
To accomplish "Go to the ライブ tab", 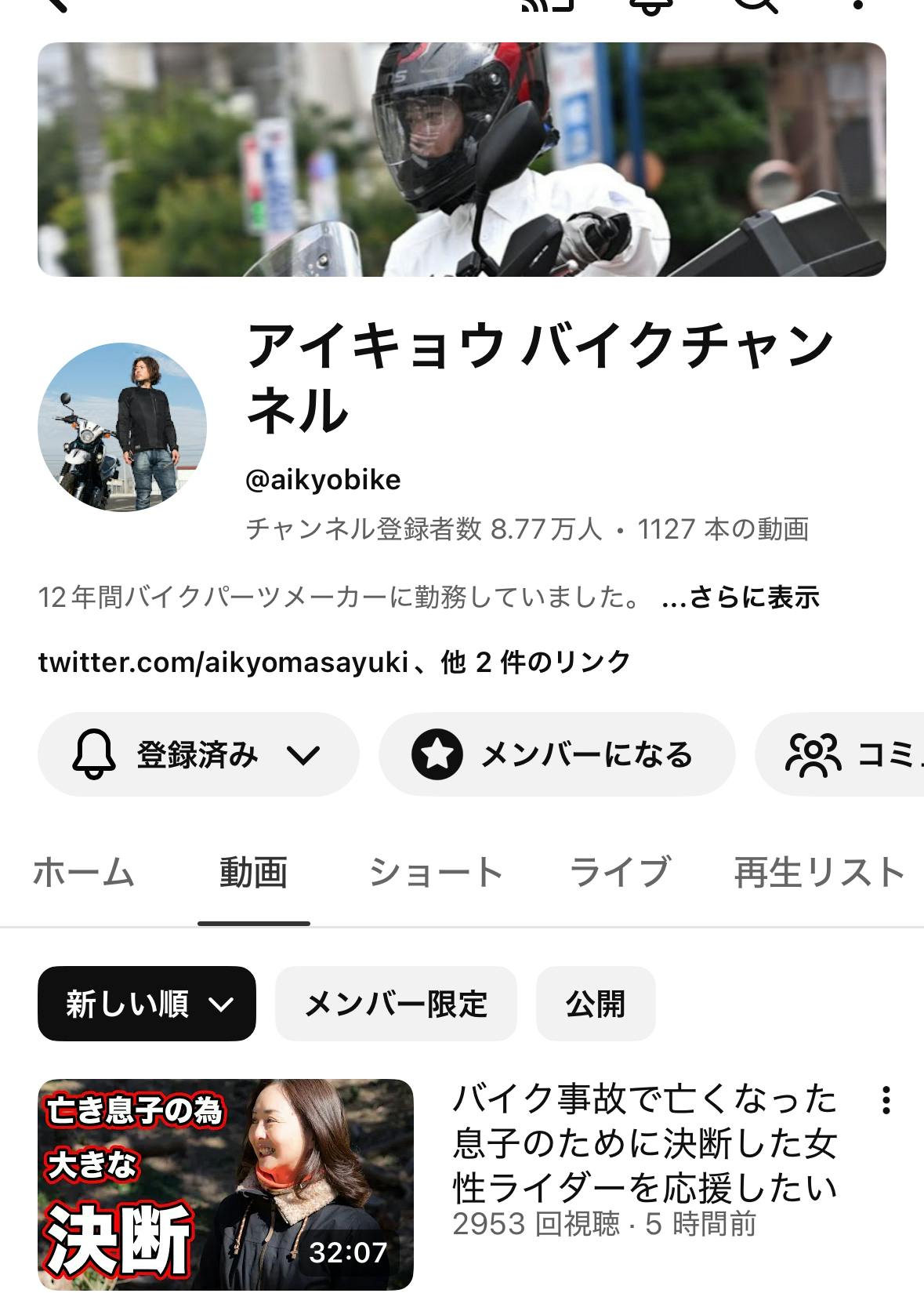I will [619, 873].
